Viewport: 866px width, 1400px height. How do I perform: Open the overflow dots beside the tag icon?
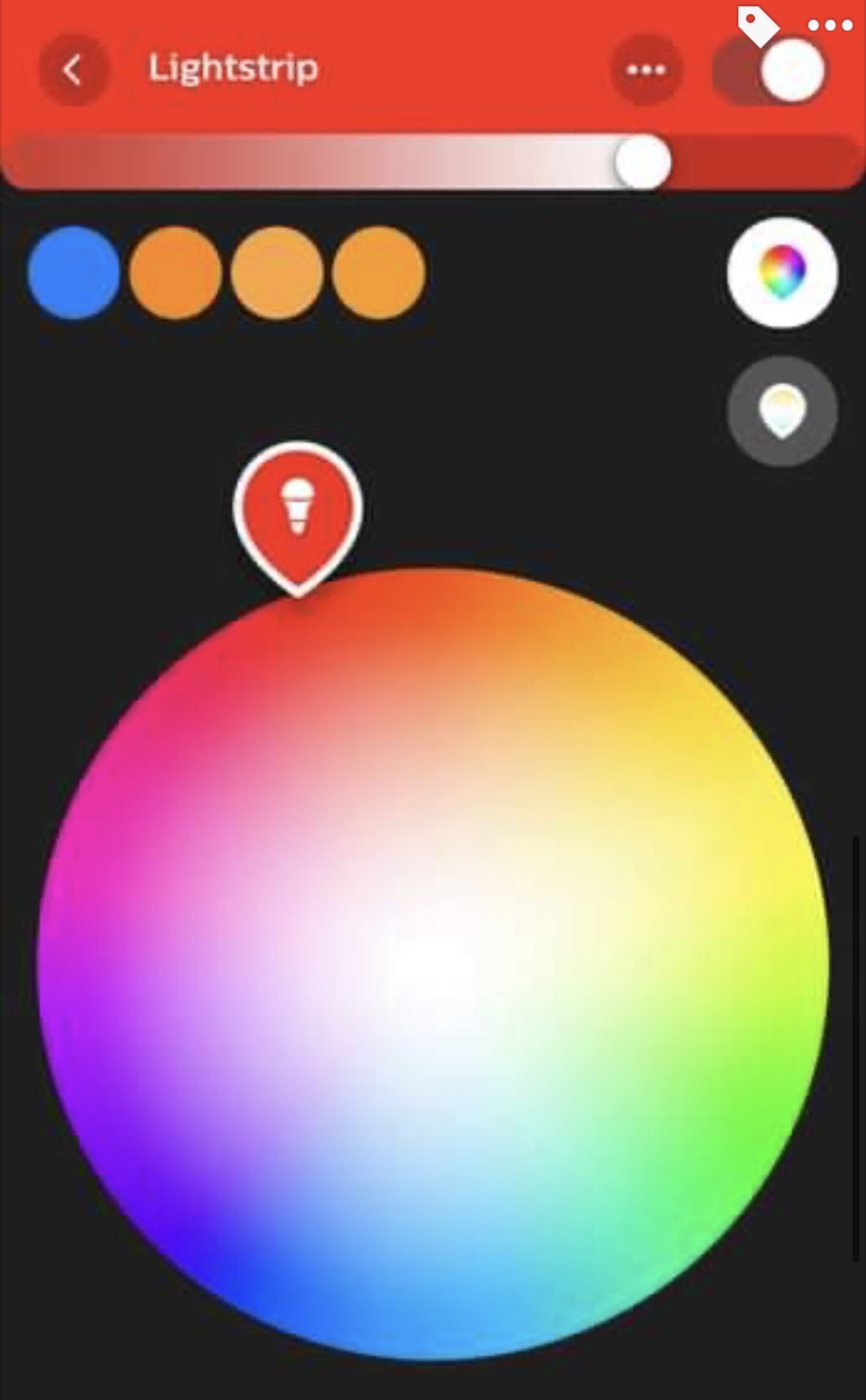pos(830,25)
